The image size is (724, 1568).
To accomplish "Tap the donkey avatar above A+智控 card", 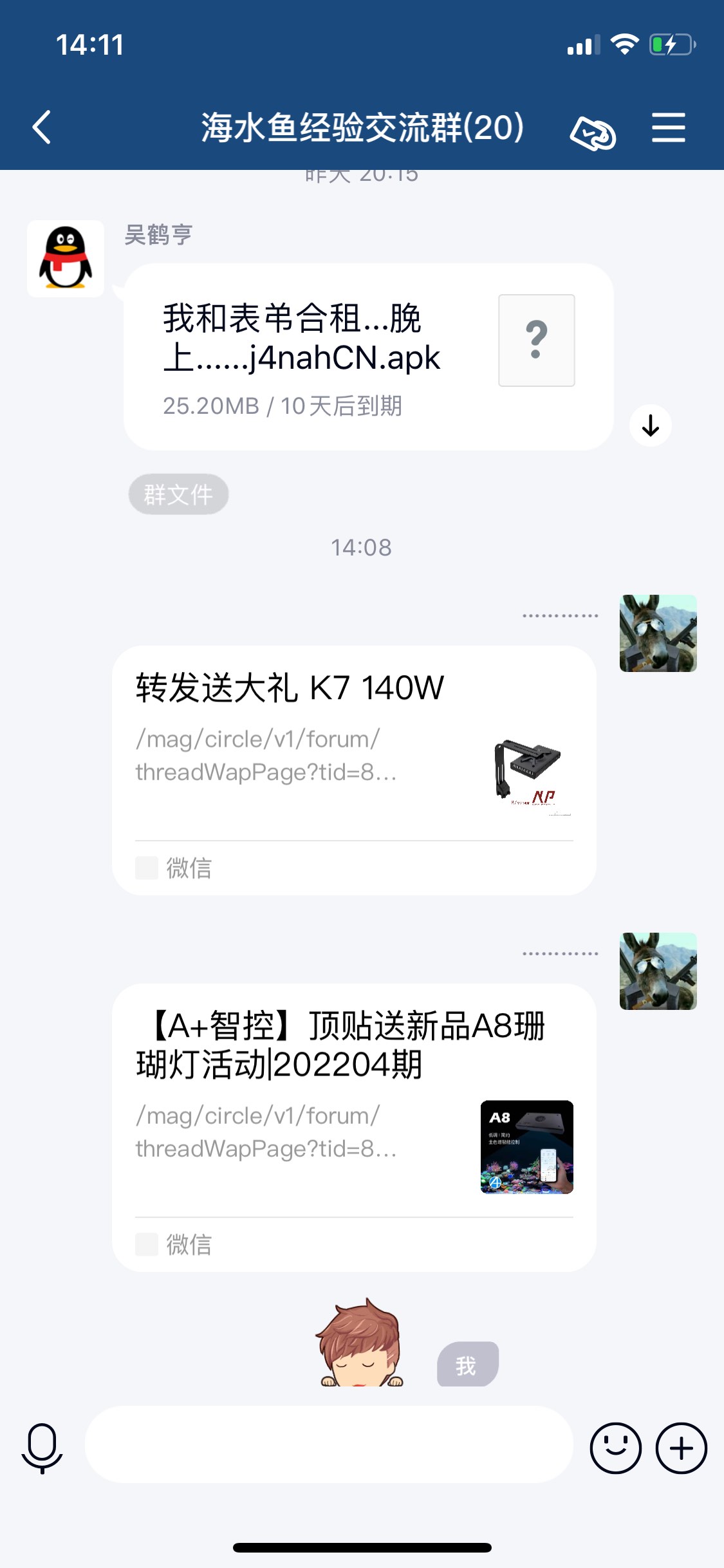I will (658, 971).
